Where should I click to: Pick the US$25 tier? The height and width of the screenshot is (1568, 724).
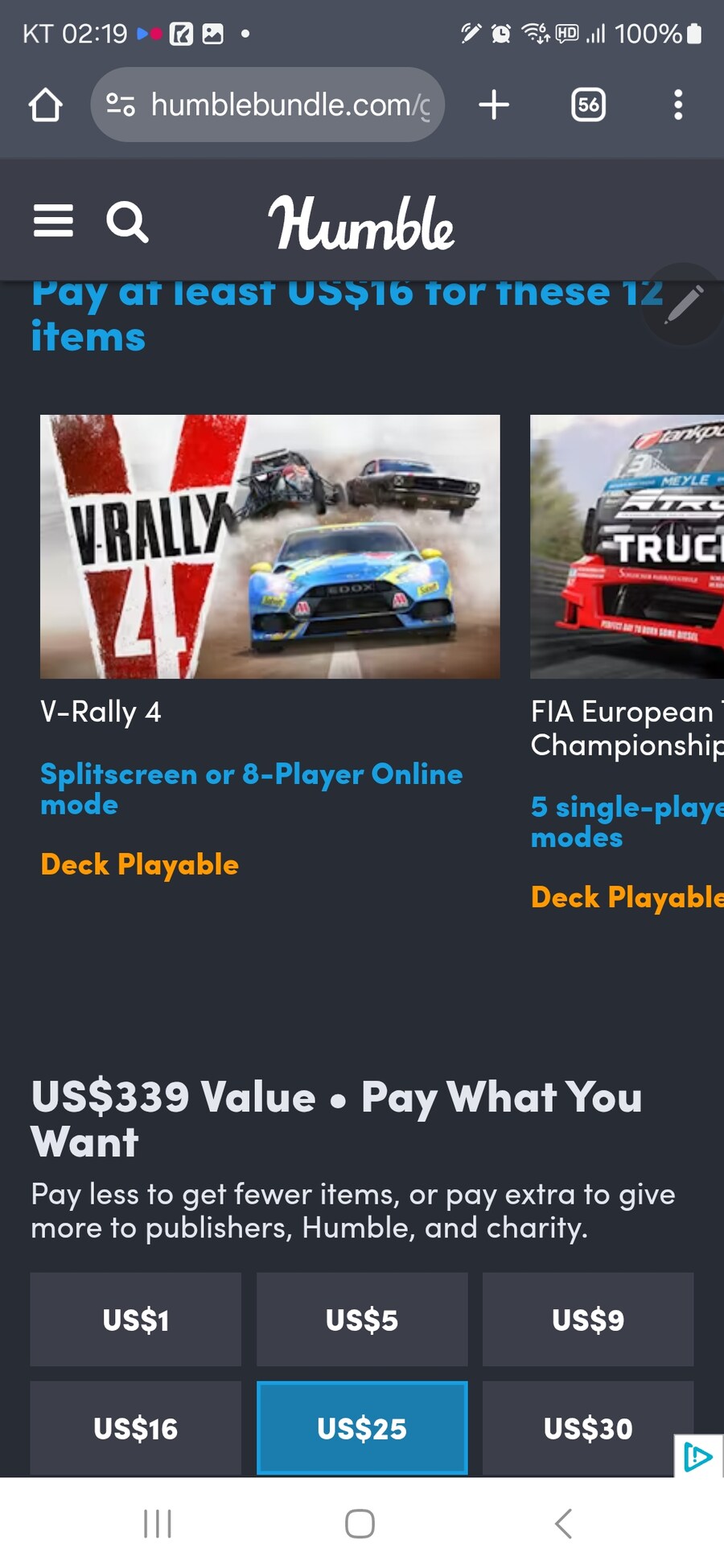point(362,1429)
